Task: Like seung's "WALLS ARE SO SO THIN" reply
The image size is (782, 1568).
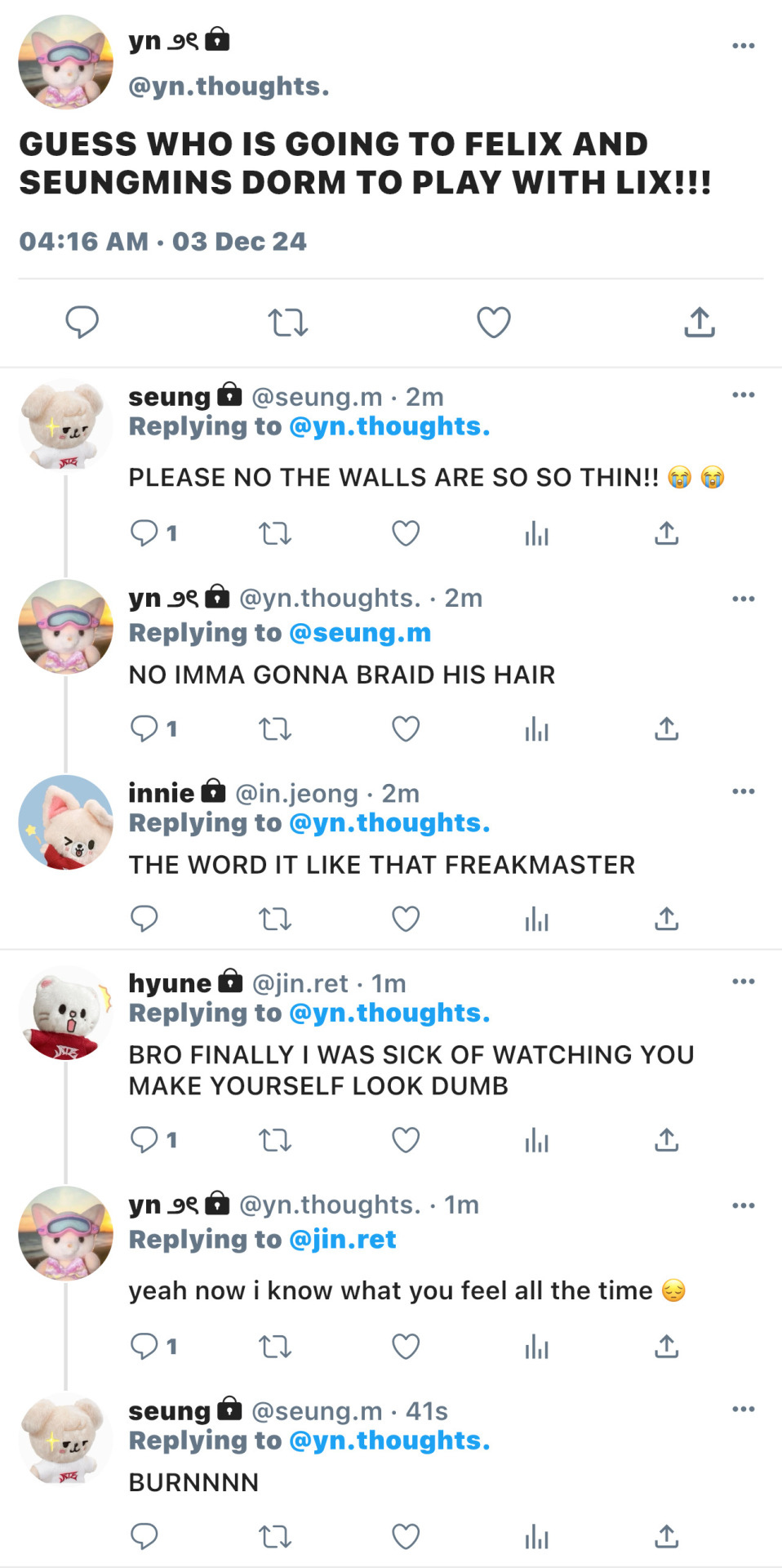Action: click(x=405, y=533)
